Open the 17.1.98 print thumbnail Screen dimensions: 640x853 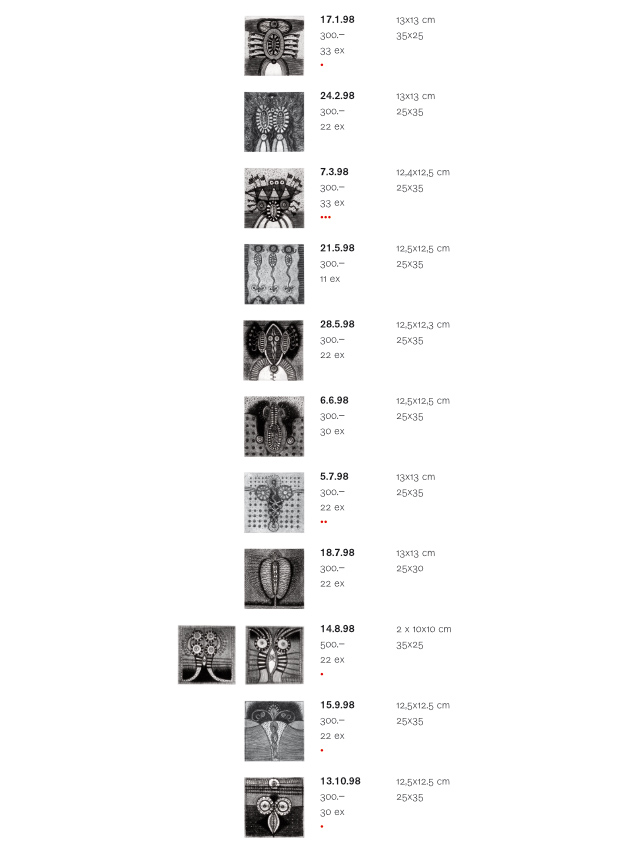tap(274, 46)
